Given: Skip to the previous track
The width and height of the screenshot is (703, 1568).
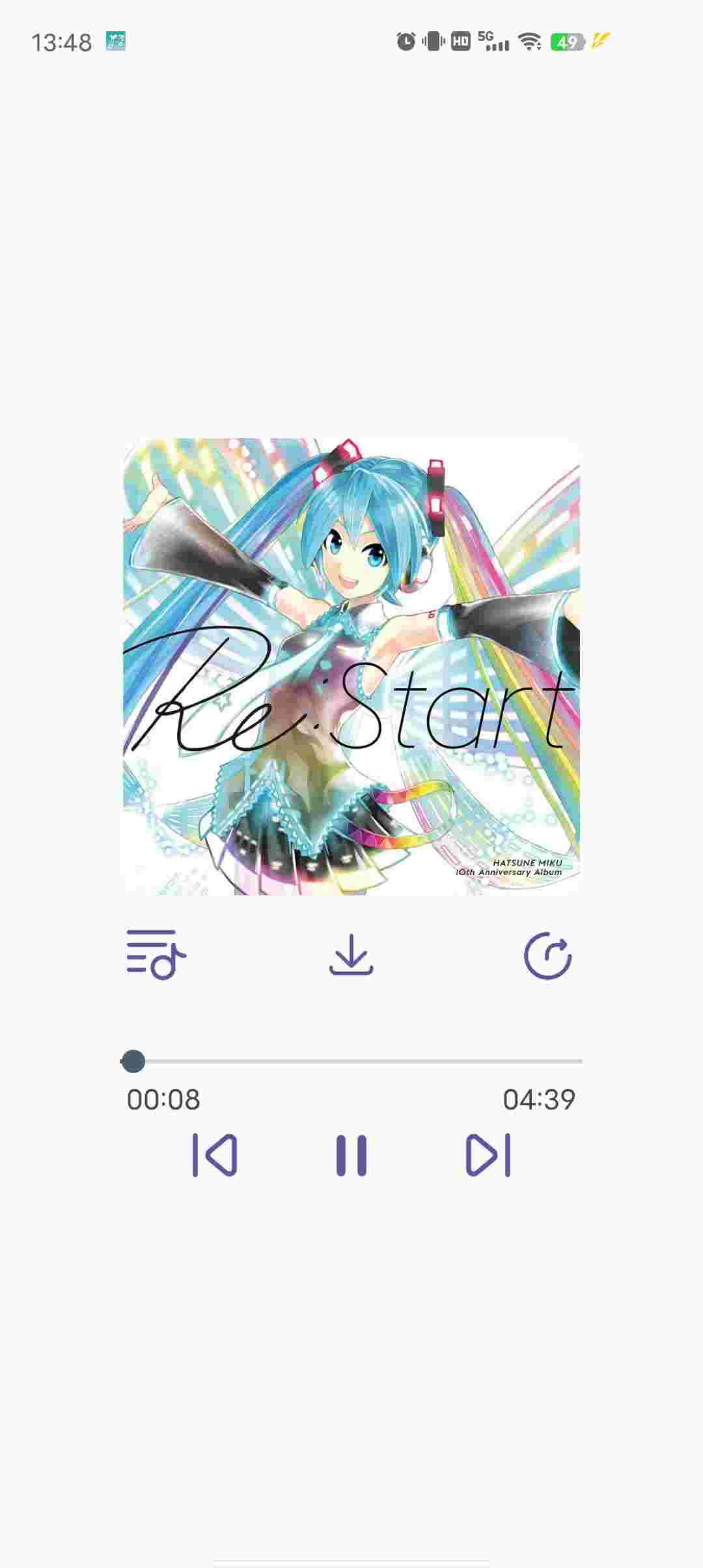Looking at the screenshot, I should 215,1155.
